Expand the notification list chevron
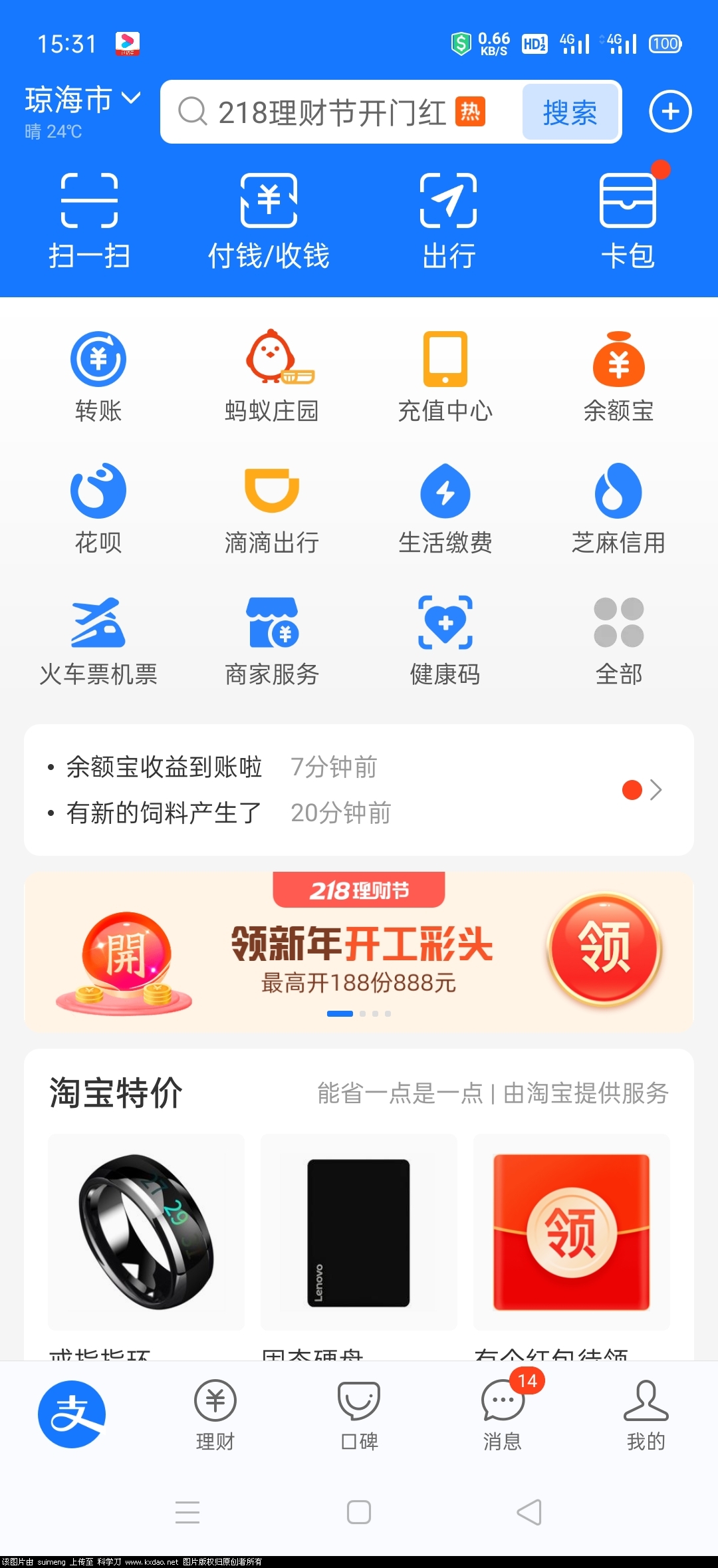 (657, 790)
